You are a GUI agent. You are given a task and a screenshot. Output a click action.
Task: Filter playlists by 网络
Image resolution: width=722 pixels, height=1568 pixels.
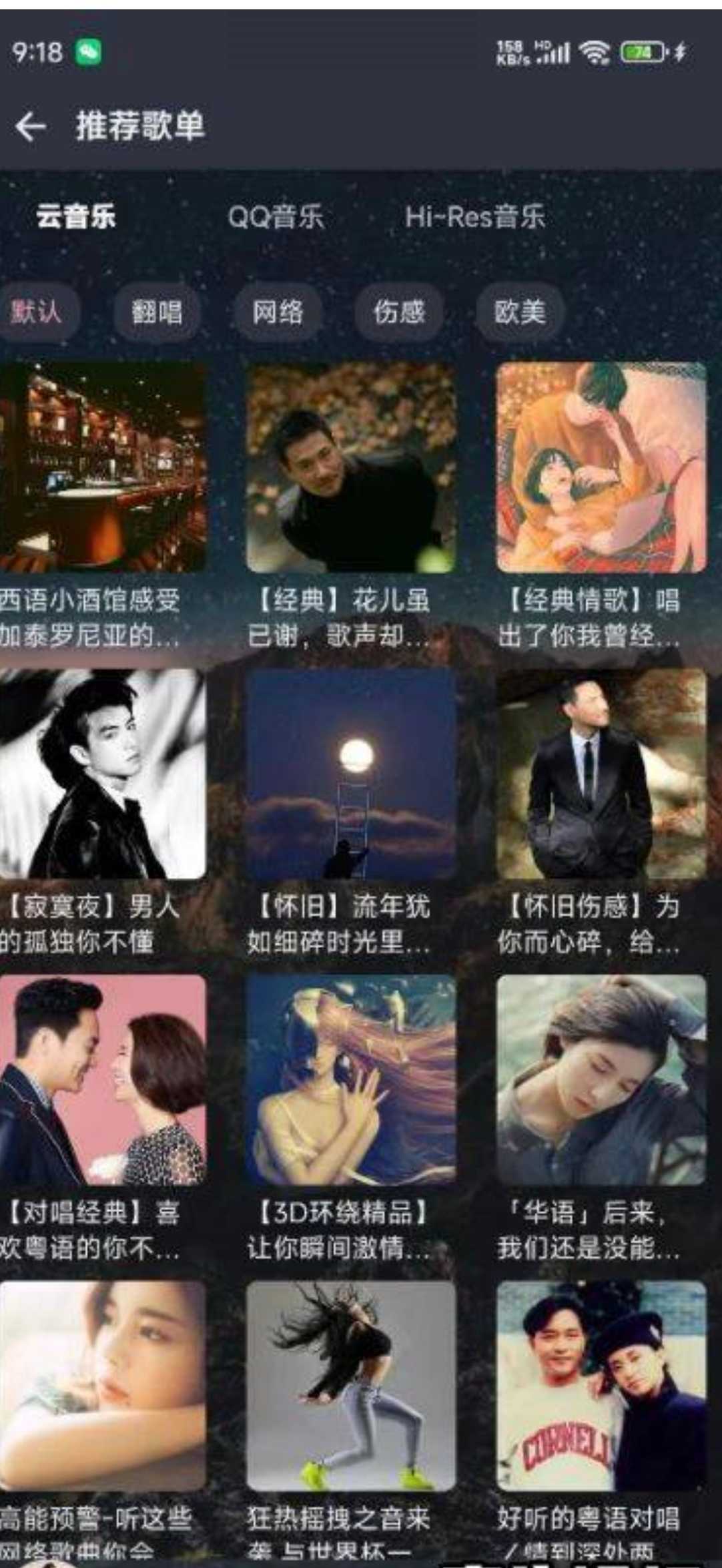(x=278, y=312)
